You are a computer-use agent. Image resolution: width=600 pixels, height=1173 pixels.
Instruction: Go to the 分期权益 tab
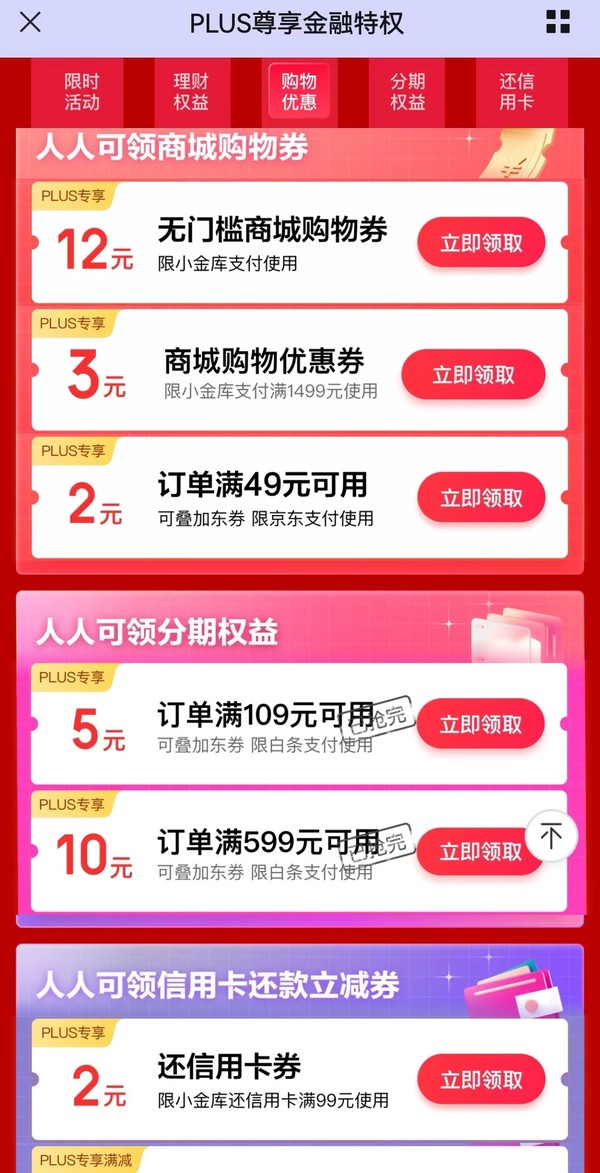coord(408,92)
